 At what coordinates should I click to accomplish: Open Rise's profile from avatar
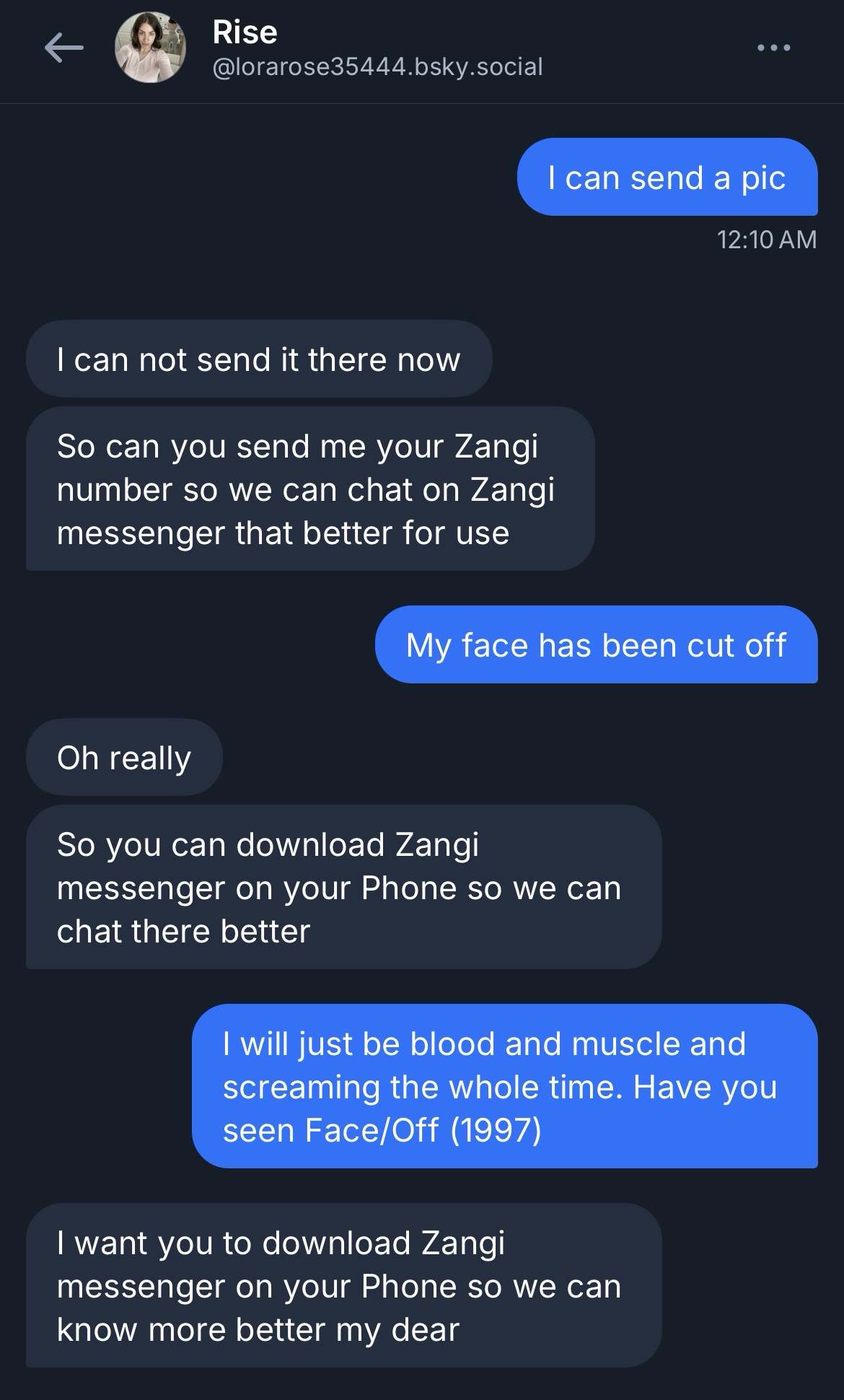150,48
